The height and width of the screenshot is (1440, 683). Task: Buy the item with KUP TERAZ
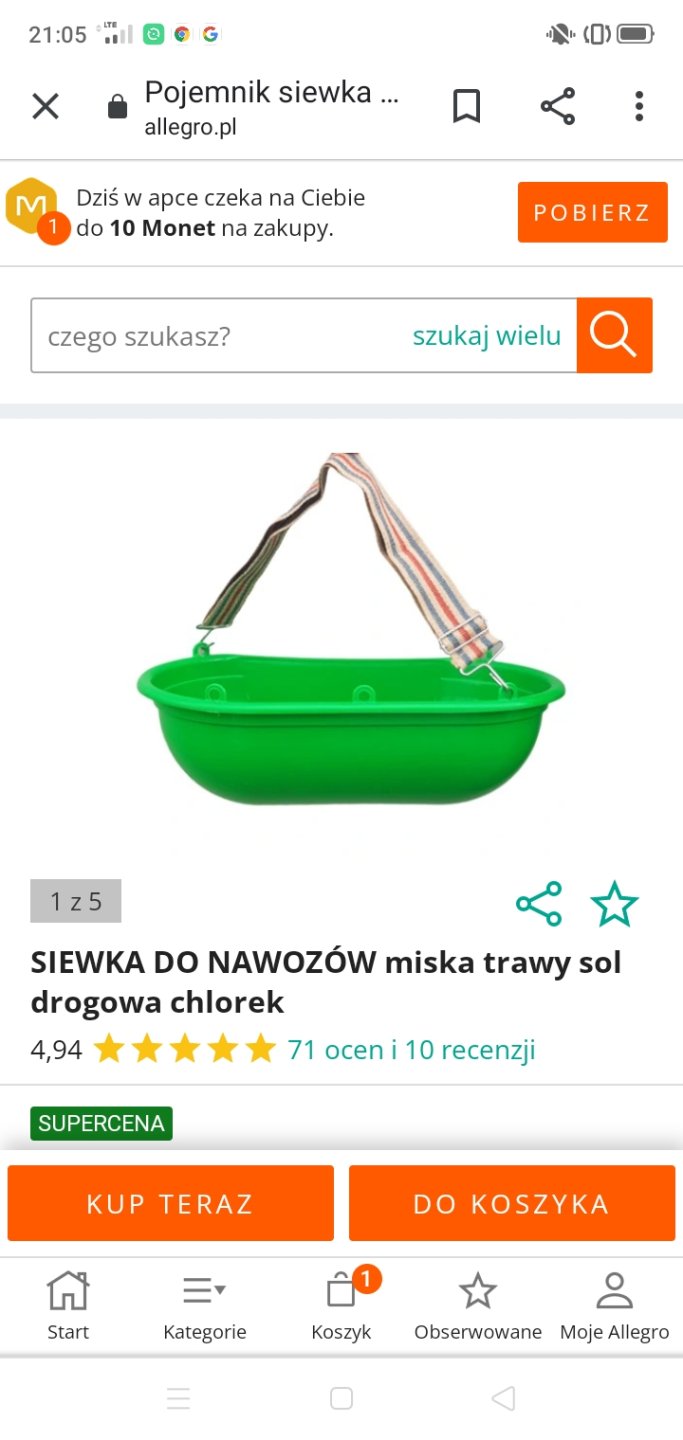click(x=170, y=1203)
